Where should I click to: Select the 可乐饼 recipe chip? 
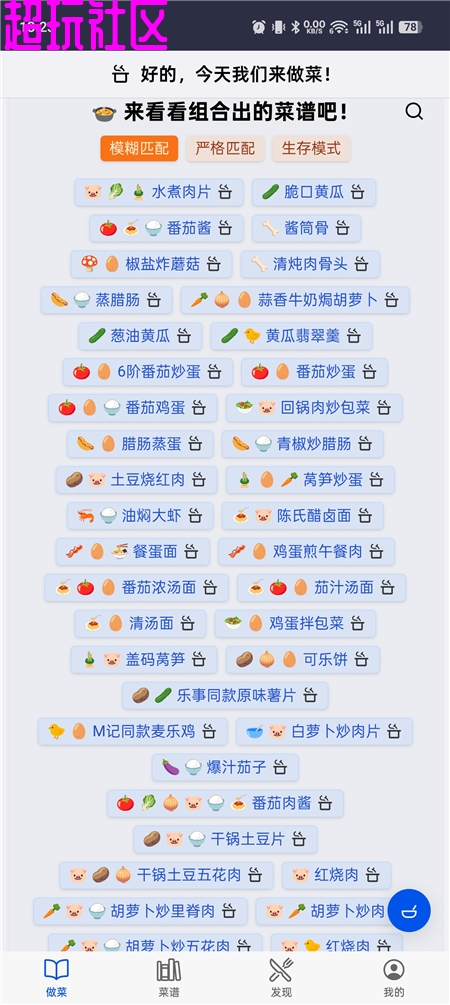(x=303, y=659)
